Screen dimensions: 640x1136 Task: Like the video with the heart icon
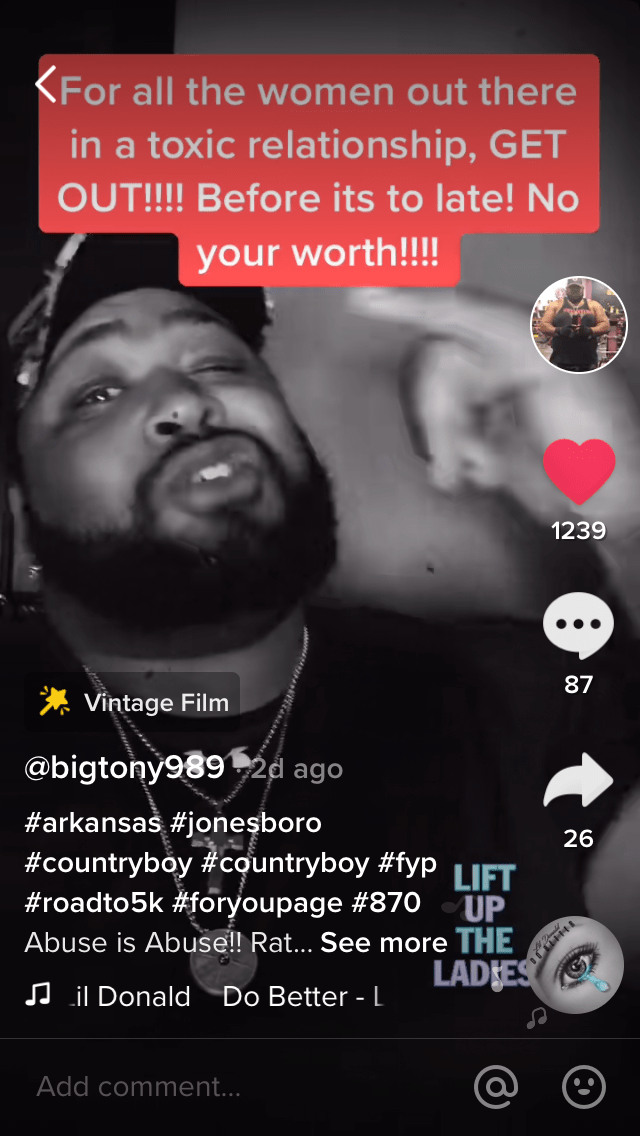click(x=578, y=472)
